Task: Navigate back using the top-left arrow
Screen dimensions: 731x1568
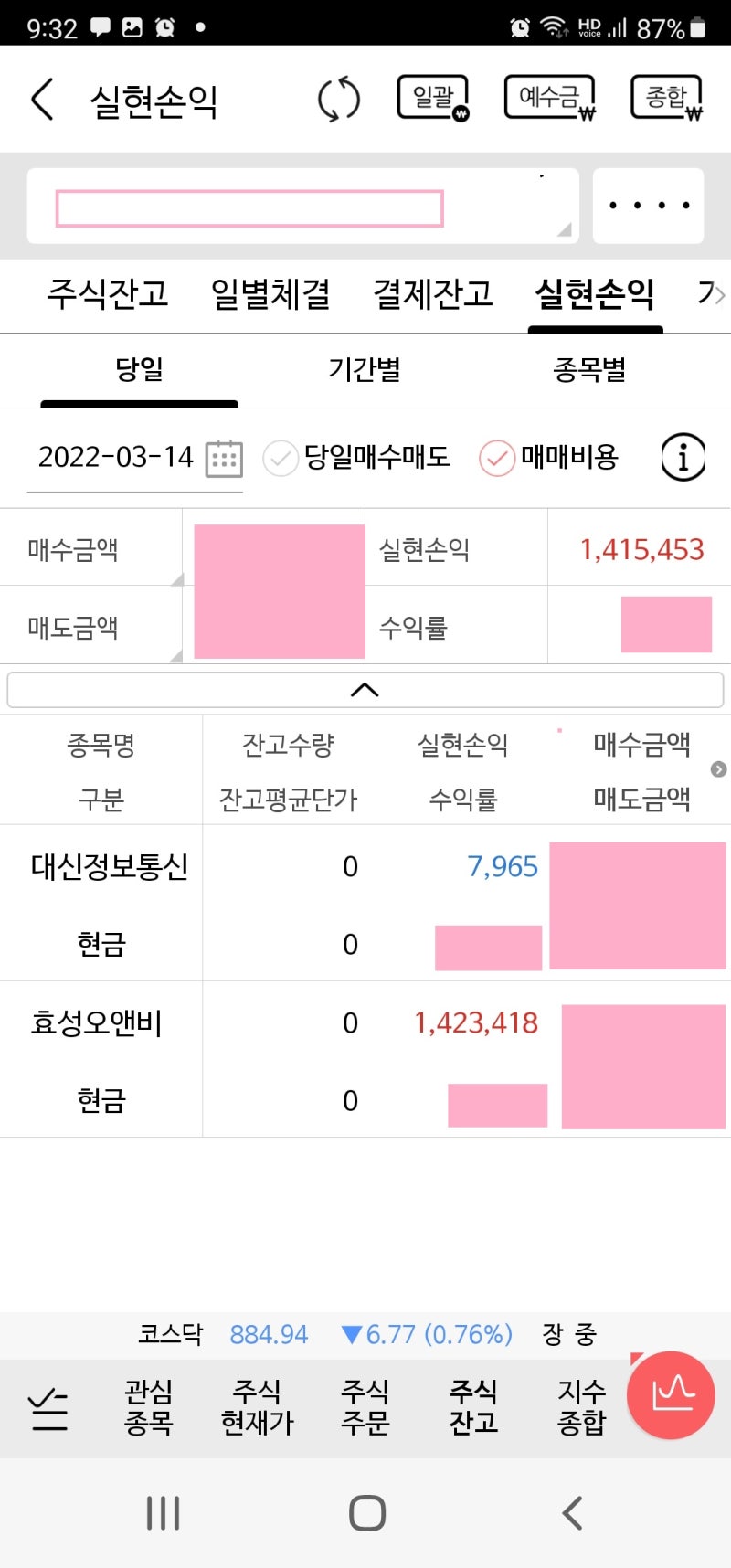Action: pos(40,99)
